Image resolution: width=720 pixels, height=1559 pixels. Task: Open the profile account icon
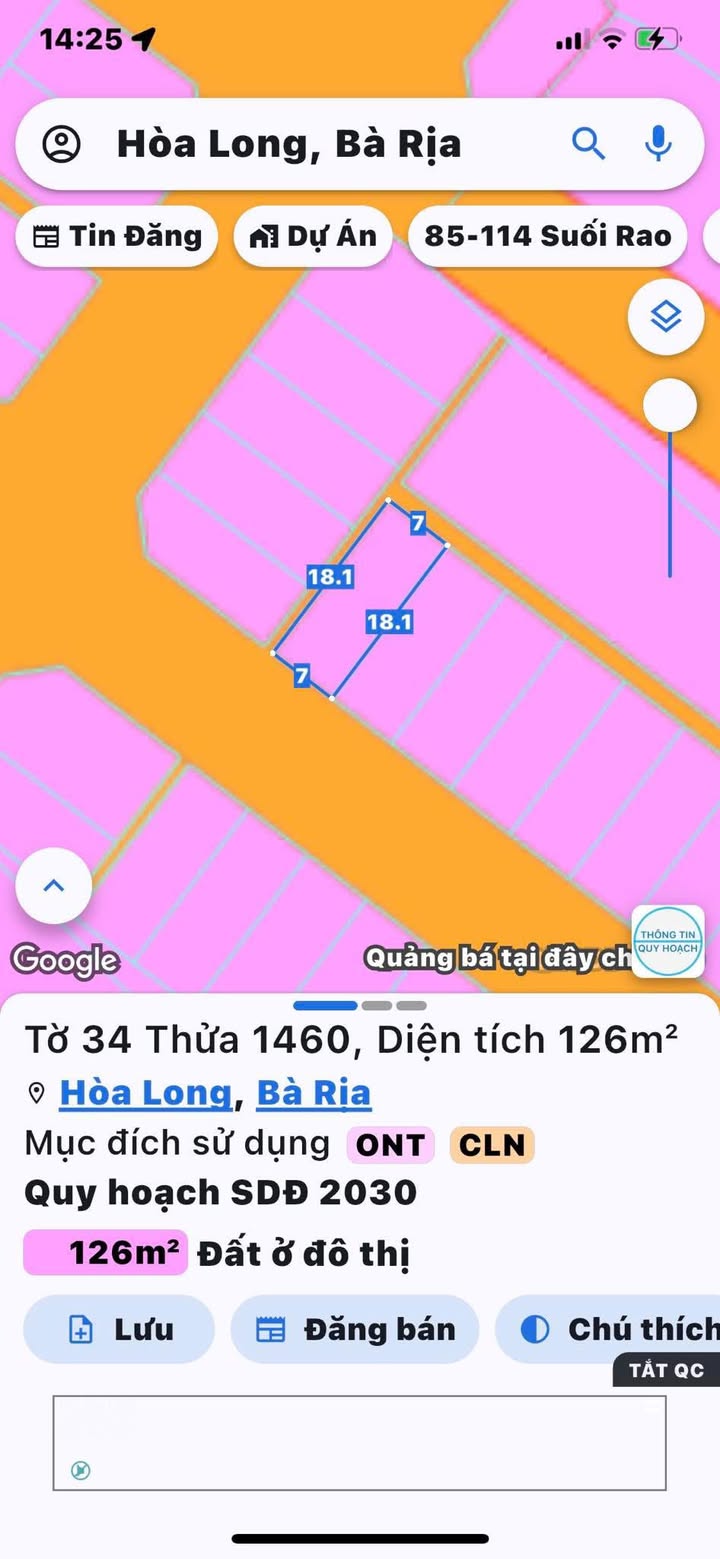pyautogui.click(x=61, y=144)
